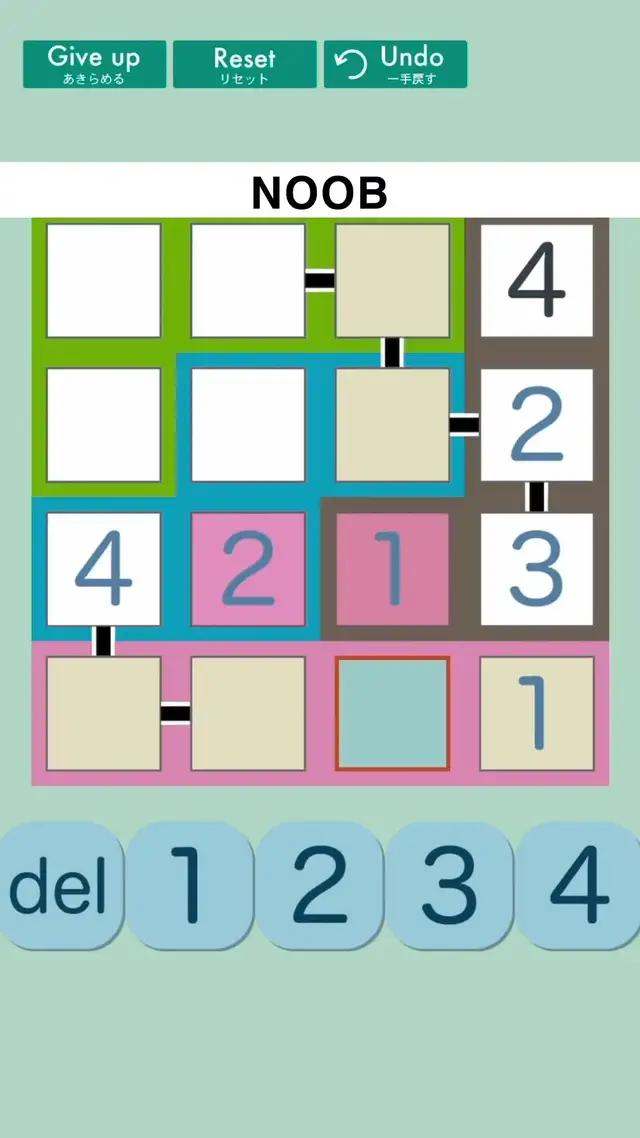Select the red-outlined highlighted cell
640x1138 pixels.
pyautogui.click(x=392, y=713)
